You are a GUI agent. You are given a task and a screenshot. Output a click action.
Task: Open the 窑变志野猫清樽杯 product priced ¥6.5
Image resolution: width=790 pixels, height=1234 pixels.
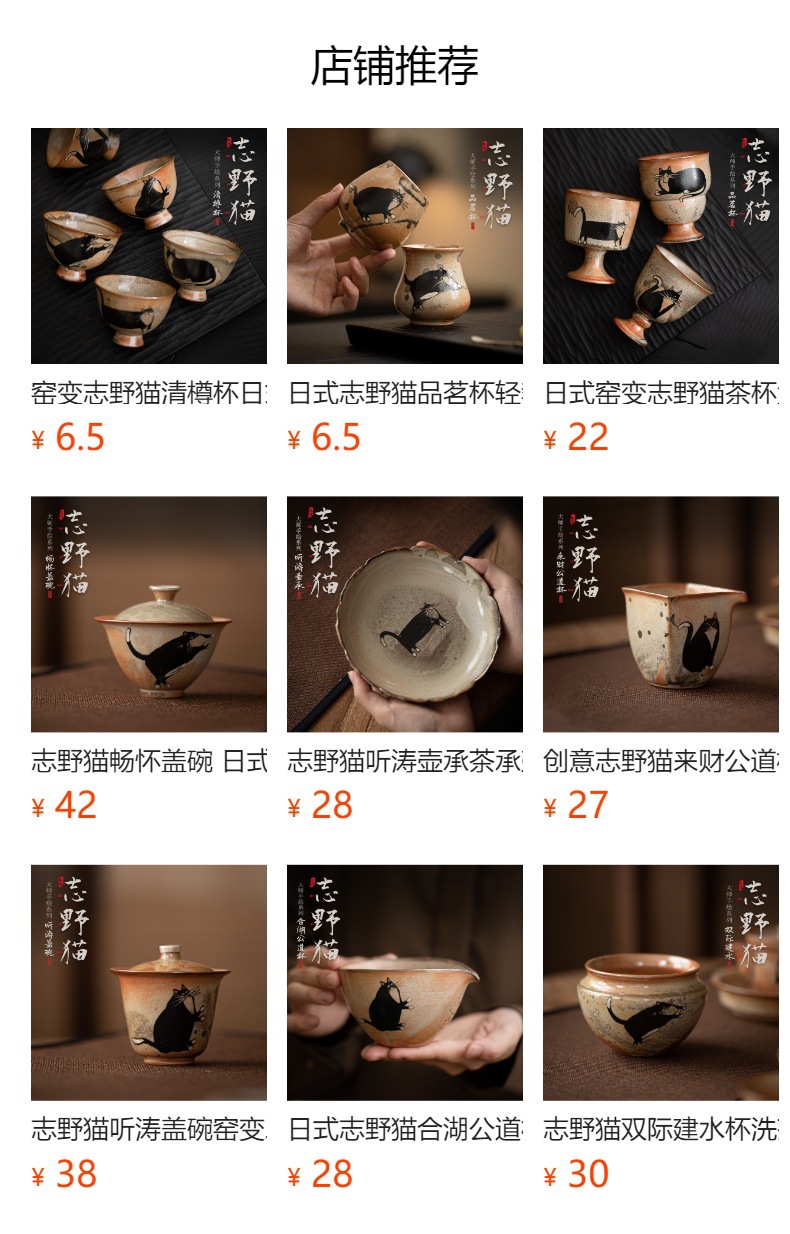149,291
